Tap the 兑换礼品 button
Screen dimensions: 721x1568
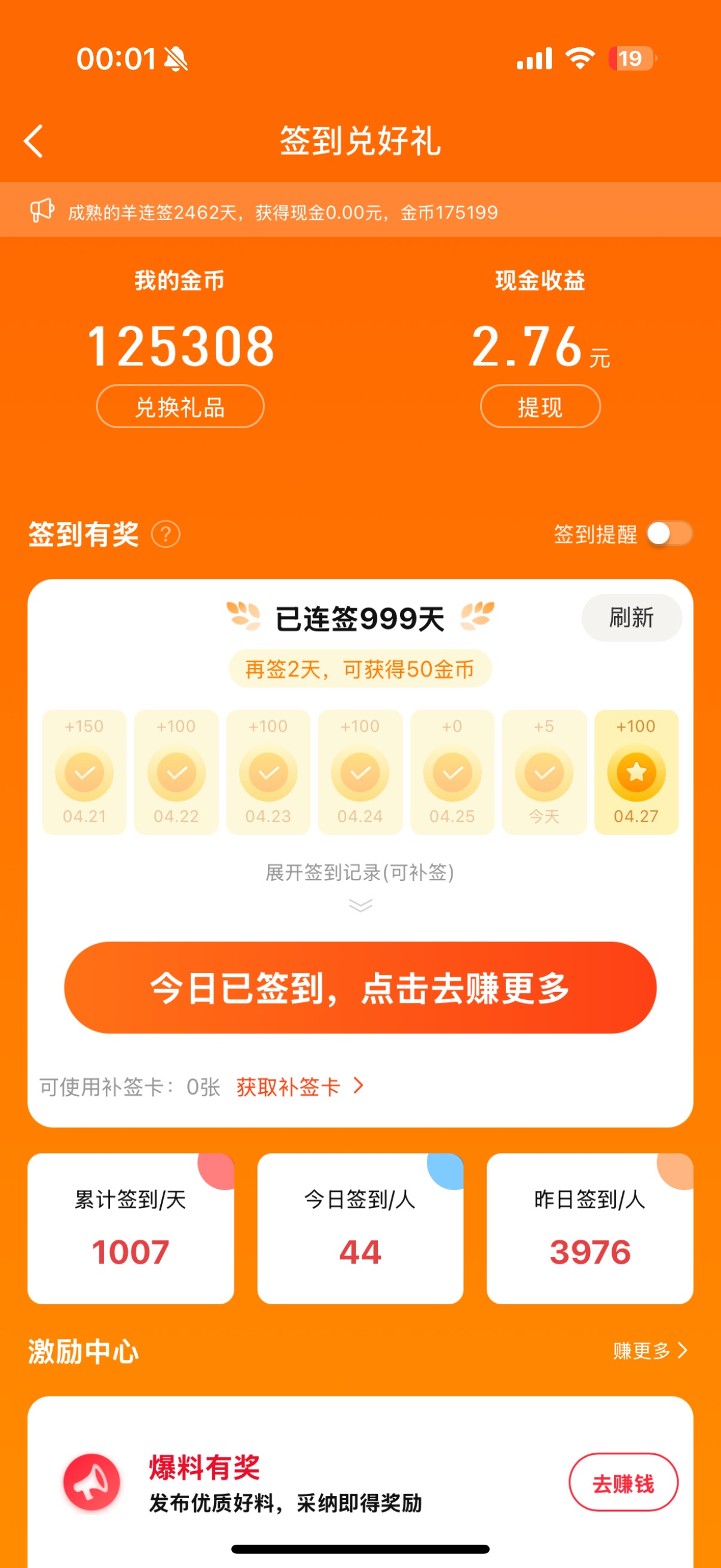(180, 407)
